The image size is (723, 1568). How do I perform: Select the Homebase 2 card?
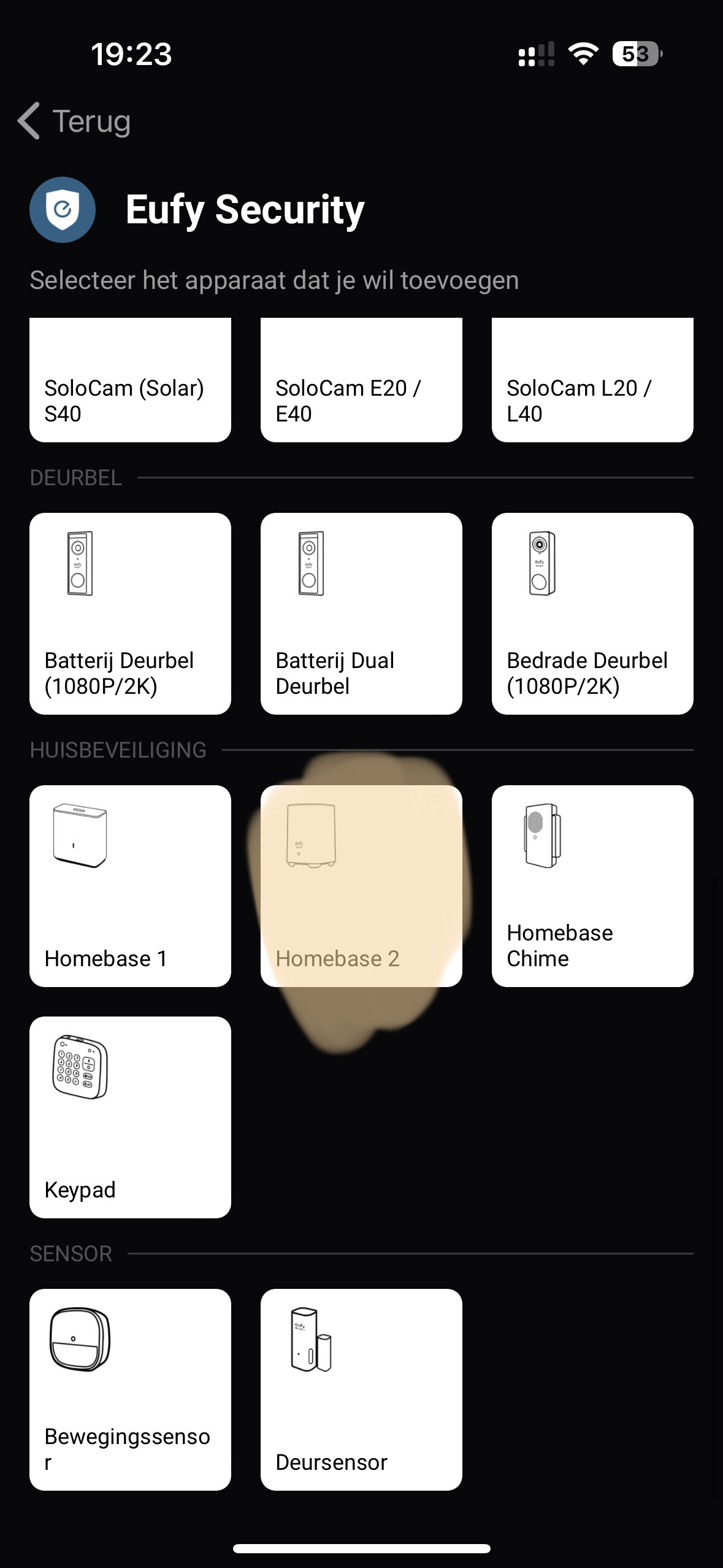coord(361,886)
